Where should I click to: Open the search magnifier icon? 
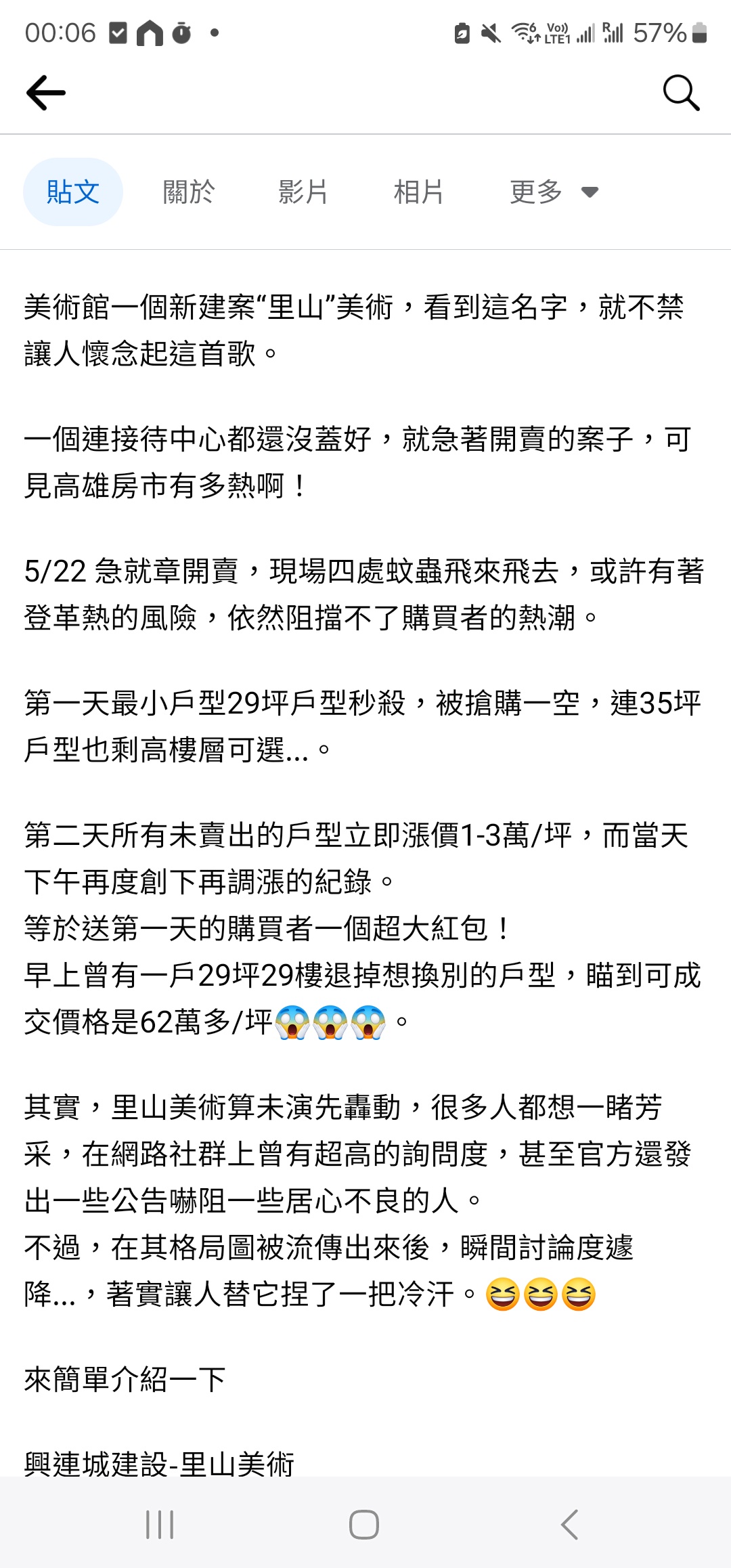(681, 93)
